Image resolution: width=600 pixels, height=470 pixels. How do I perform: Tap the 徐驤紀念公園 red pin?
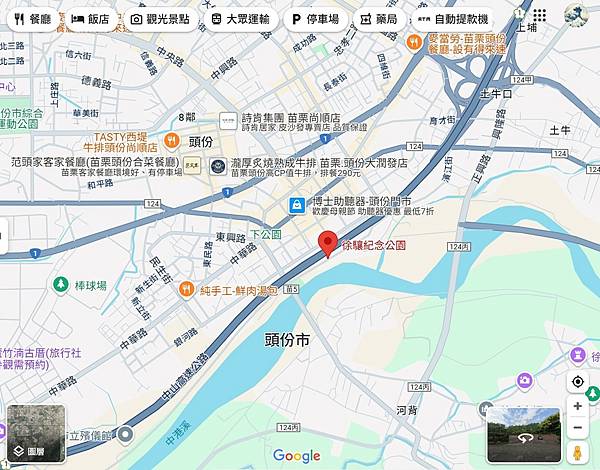[x=327, y=243]
